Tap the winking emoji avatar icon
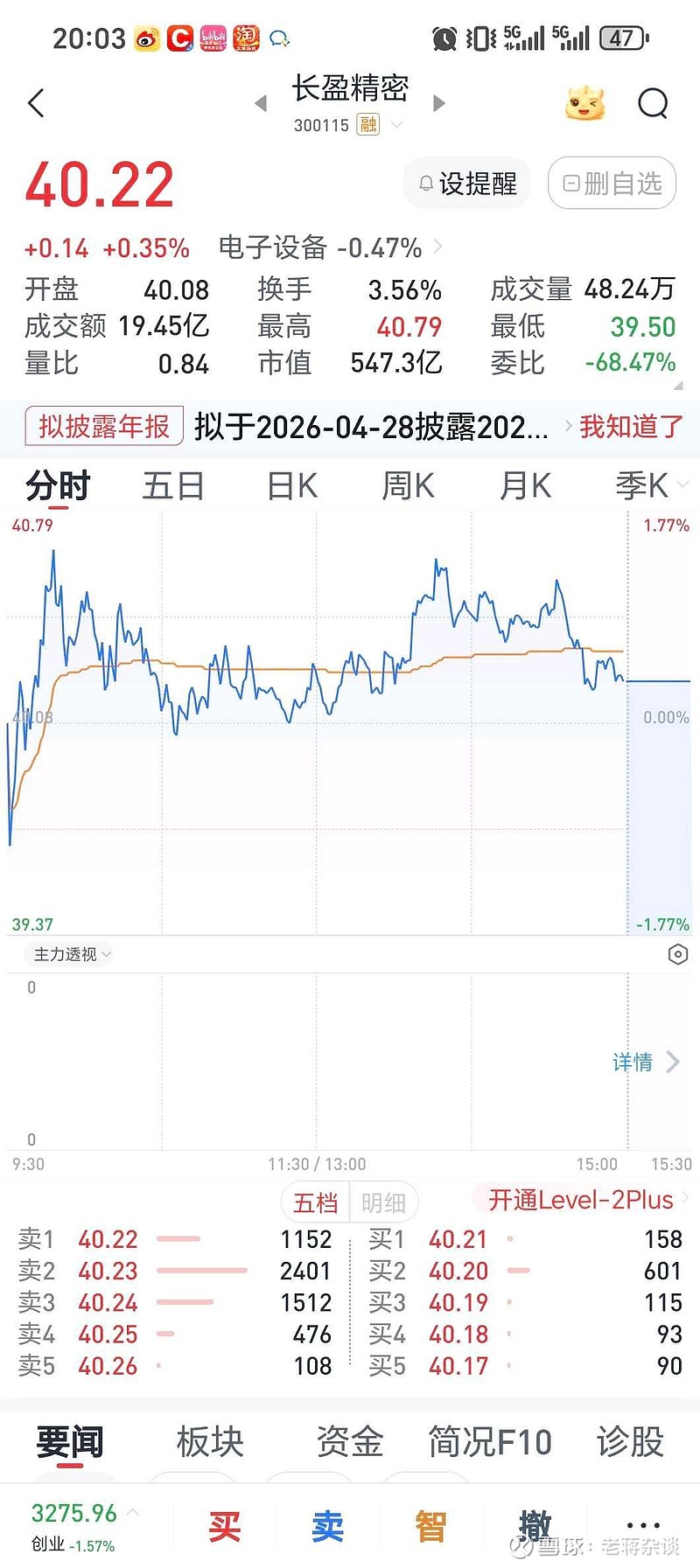The height and width of the screenshot is (1568, 700). (585, 102)
